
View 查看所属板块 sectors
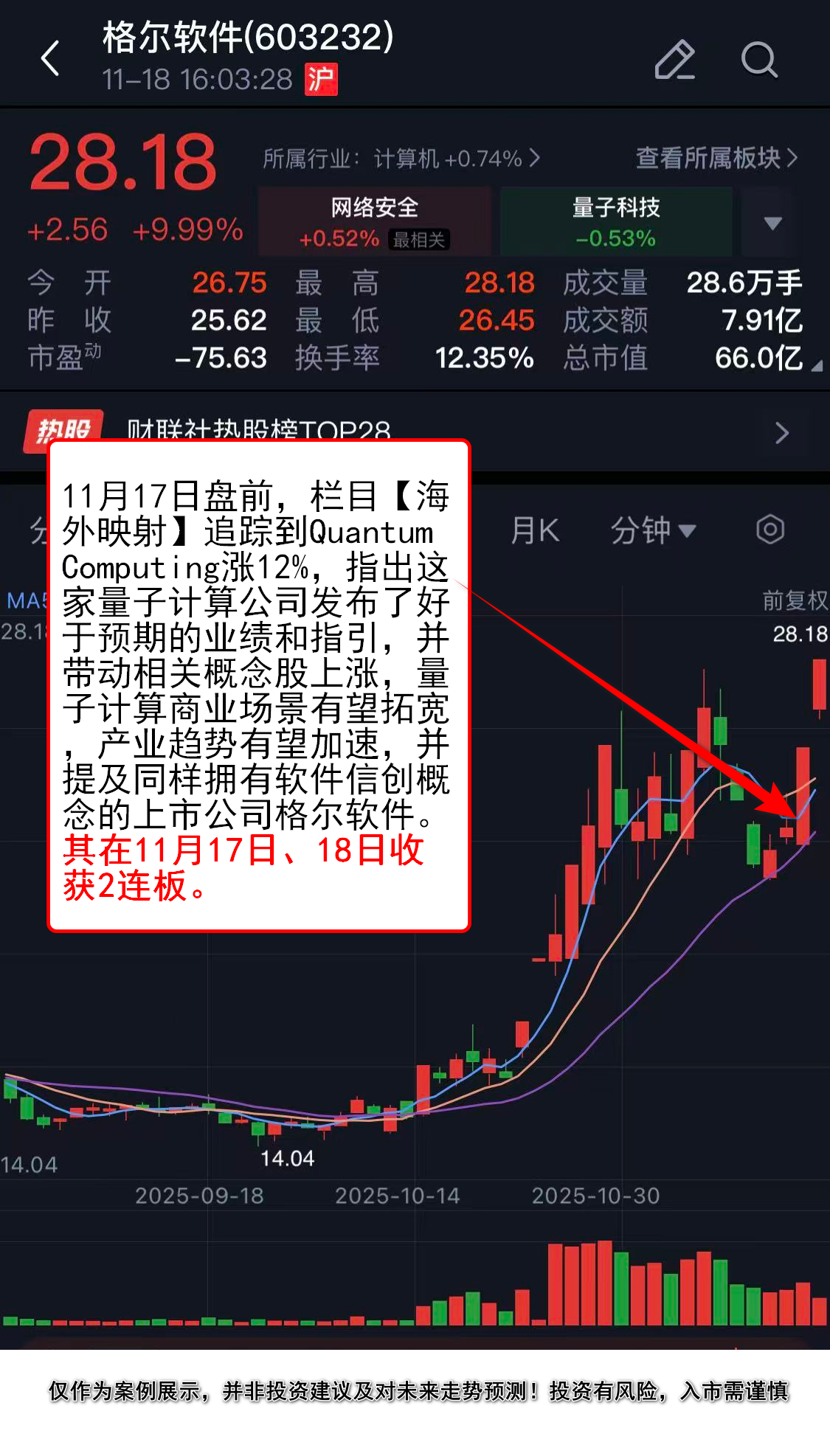716,158
